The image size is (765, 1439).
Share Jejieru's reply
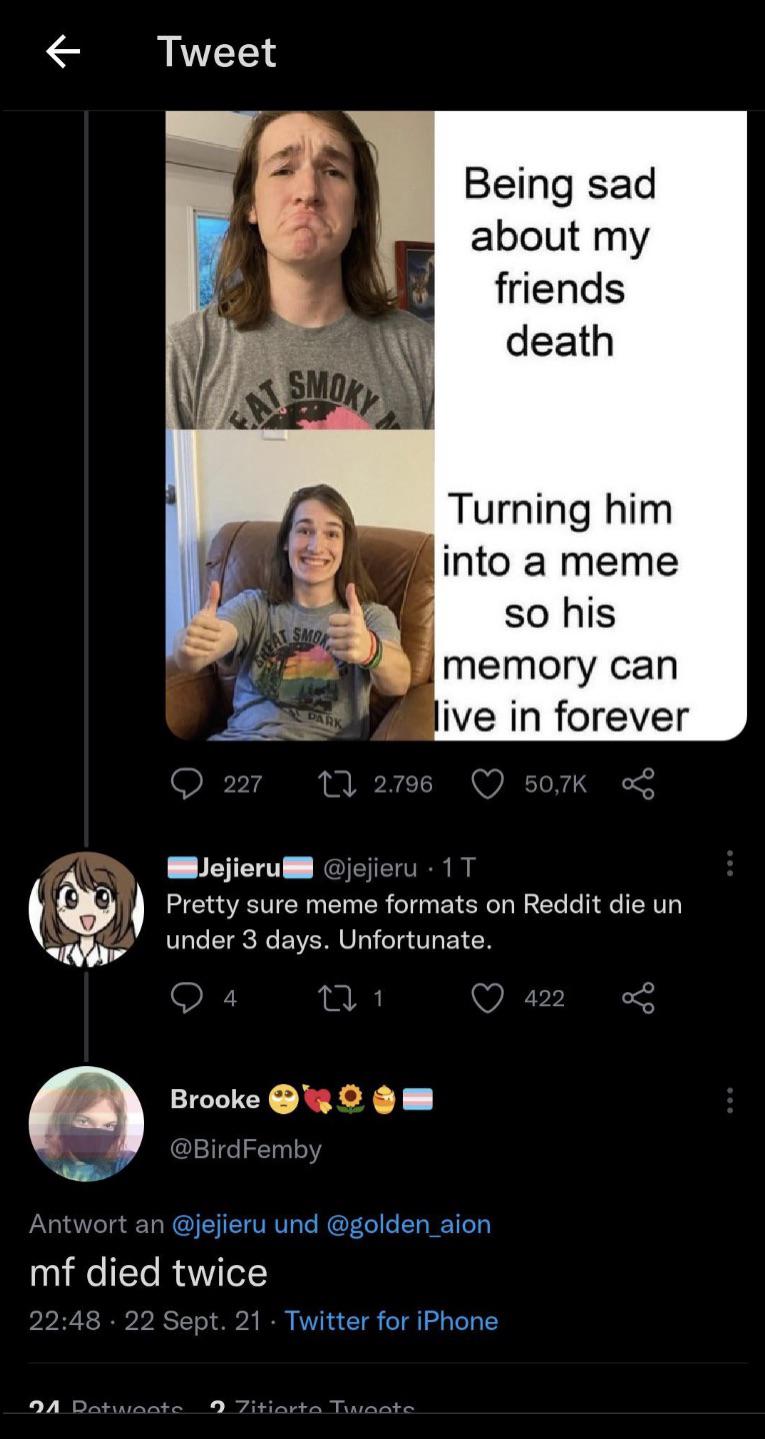point(638,998)
